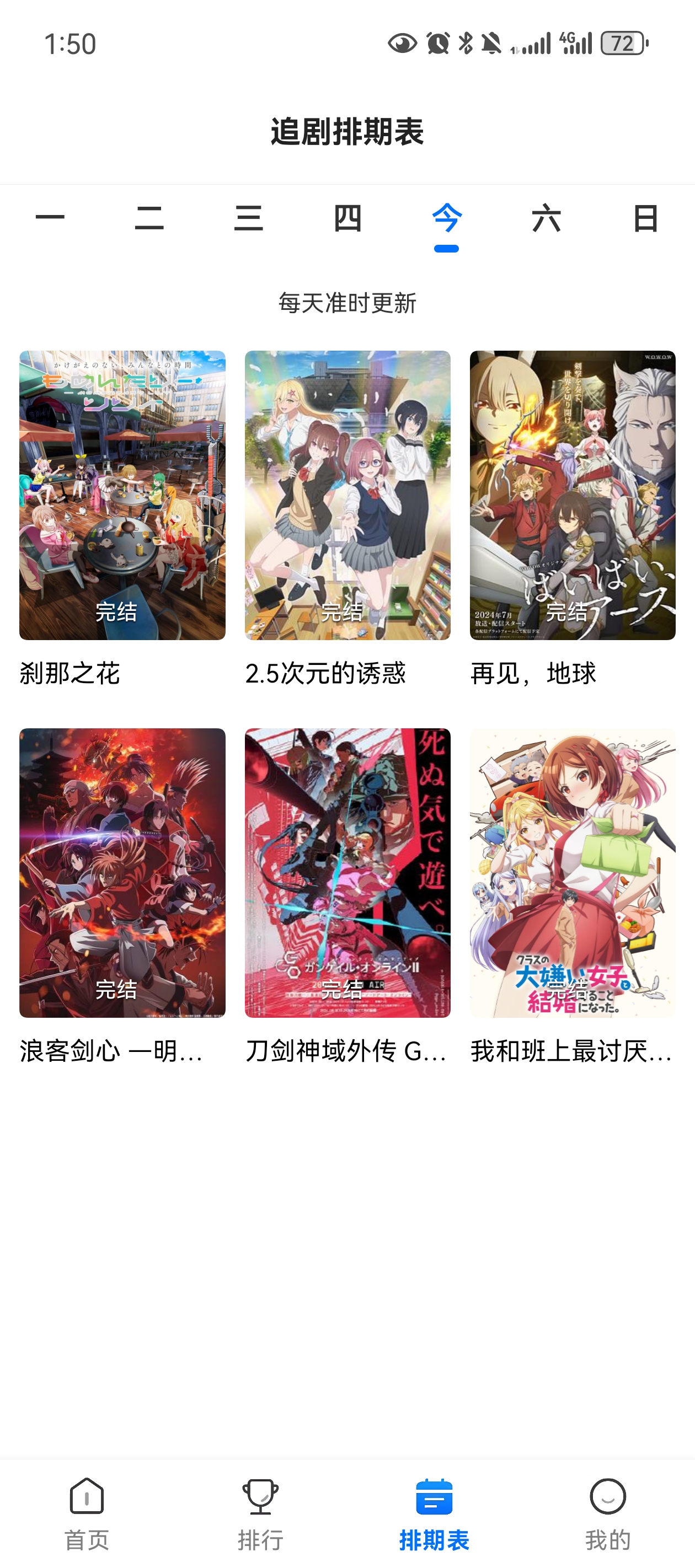Open the anime 刹那之花
This screenshot has height=1568, width=695.
(x=122, y=495)
